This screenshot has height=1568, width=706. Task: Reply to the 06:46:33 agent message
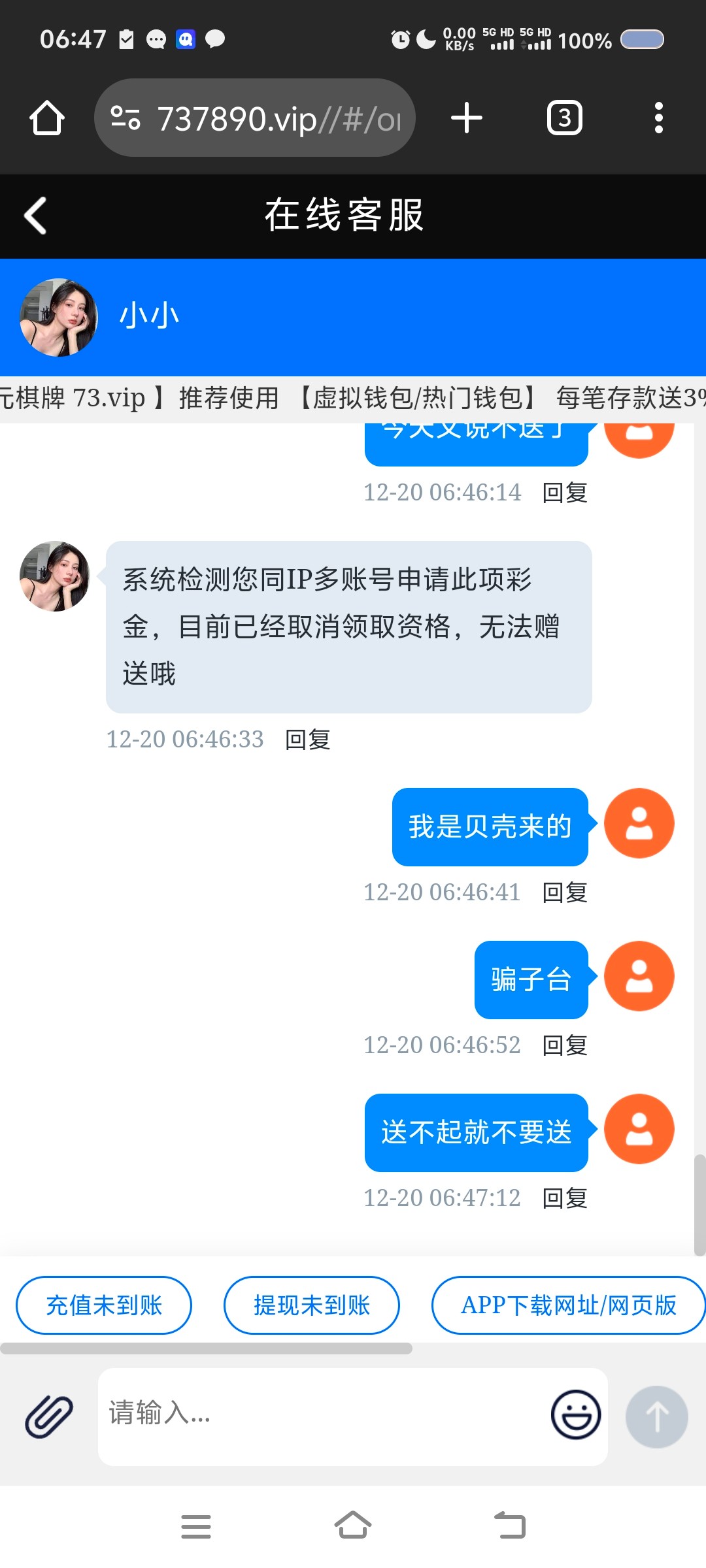(307, 740)
